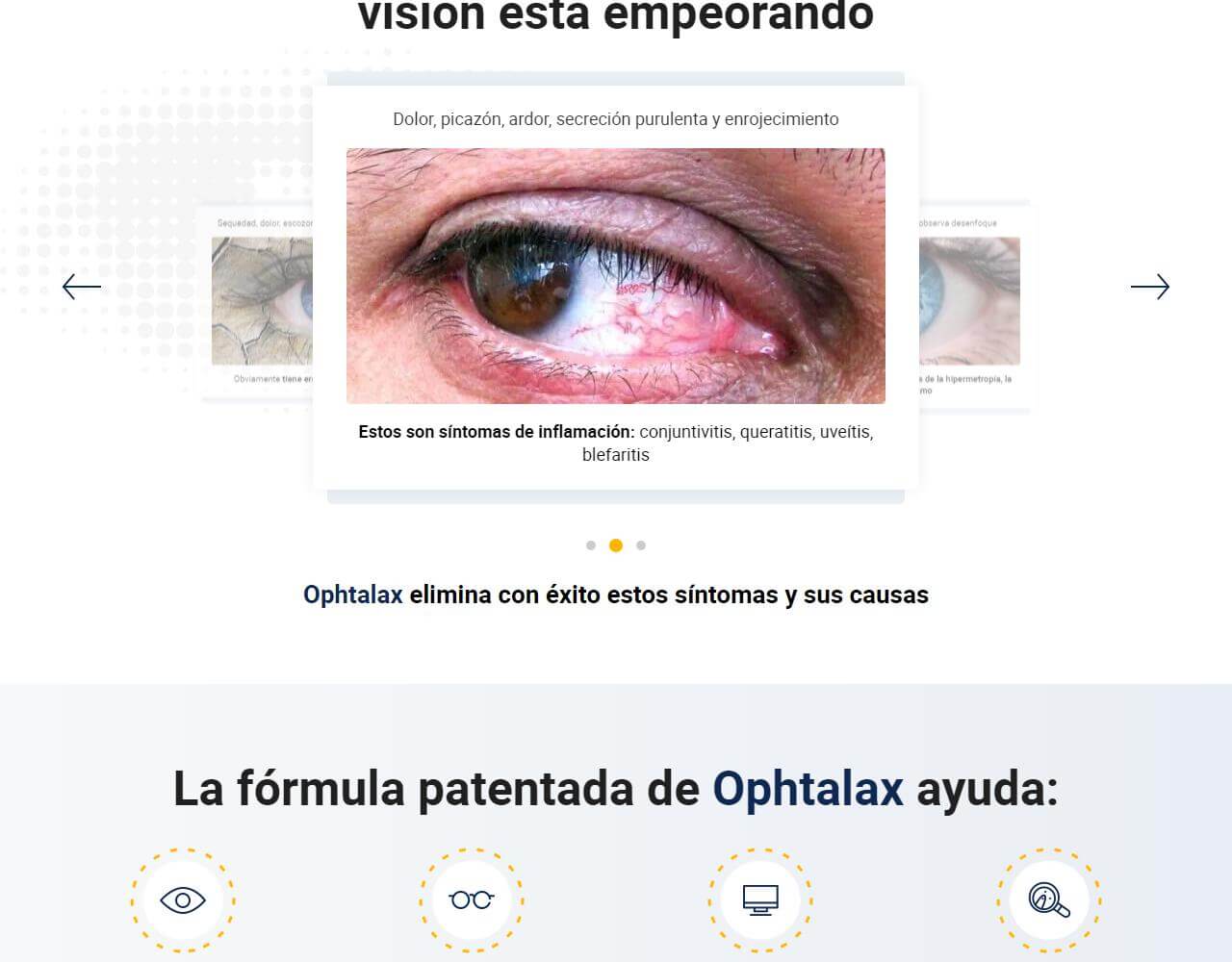Open the dry eye slide on the left
The height and width of the screenshot is (962, 1232).
[x=260, y=302]
